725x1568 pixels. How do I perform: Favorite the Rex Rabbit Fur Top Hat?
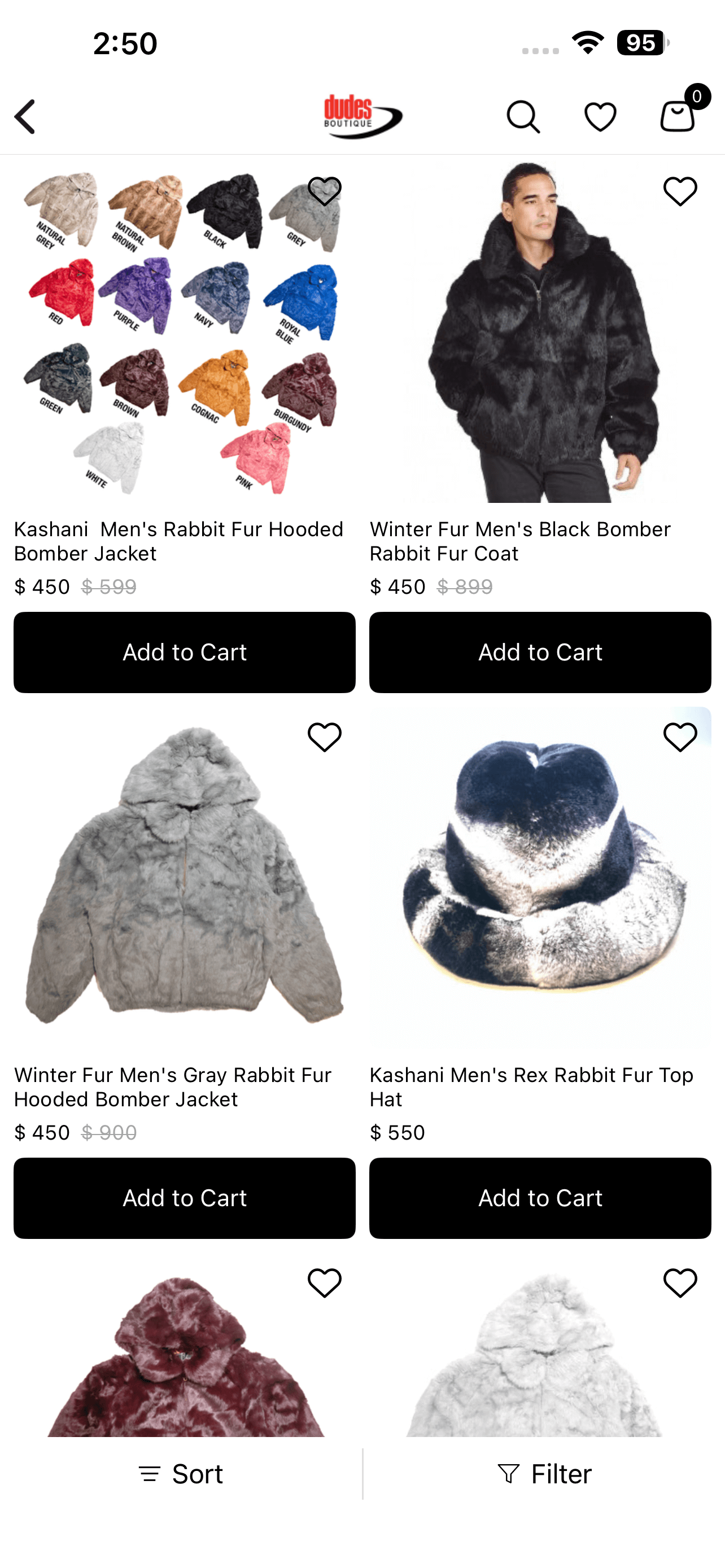[x=680, y=737]
